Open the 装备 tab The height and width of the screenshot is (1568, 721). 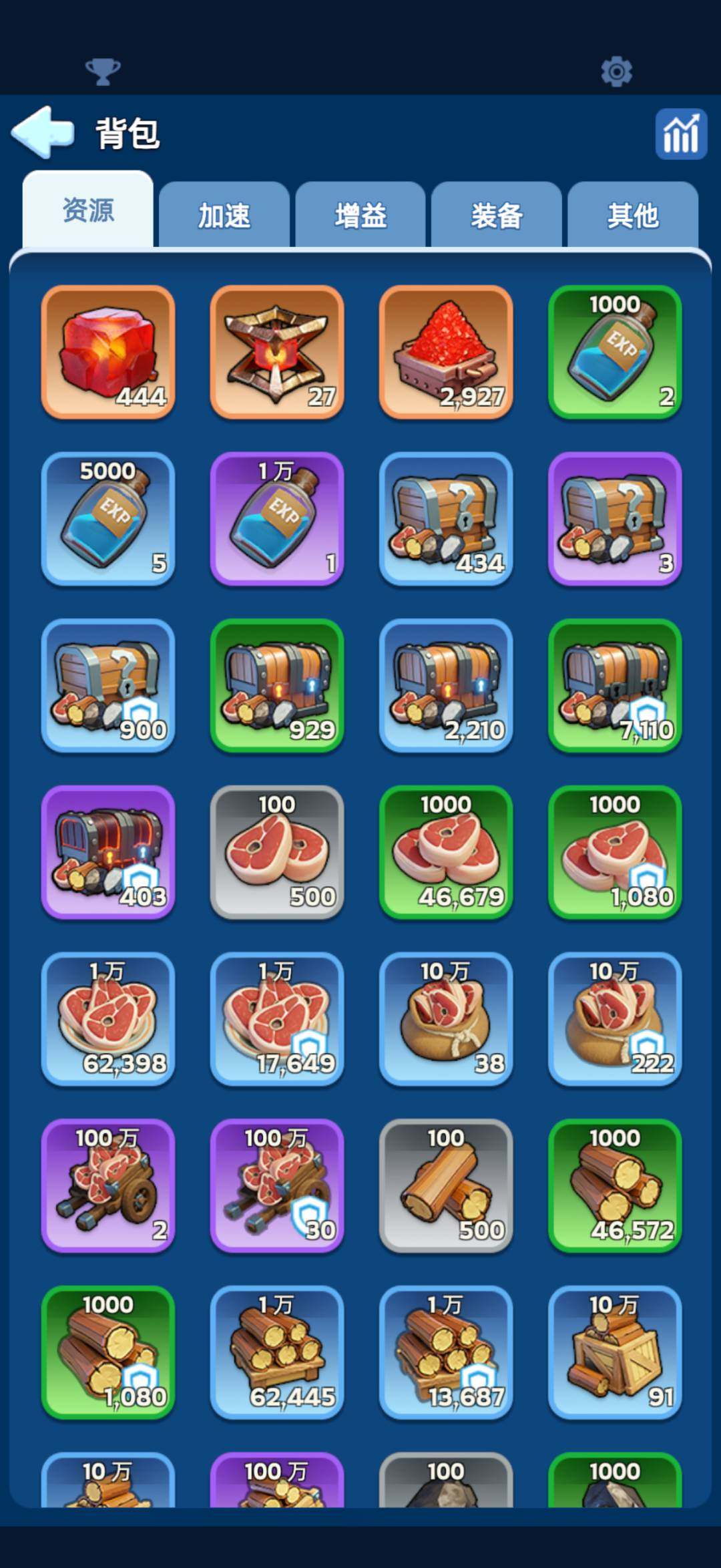click(x=496, y=216)
